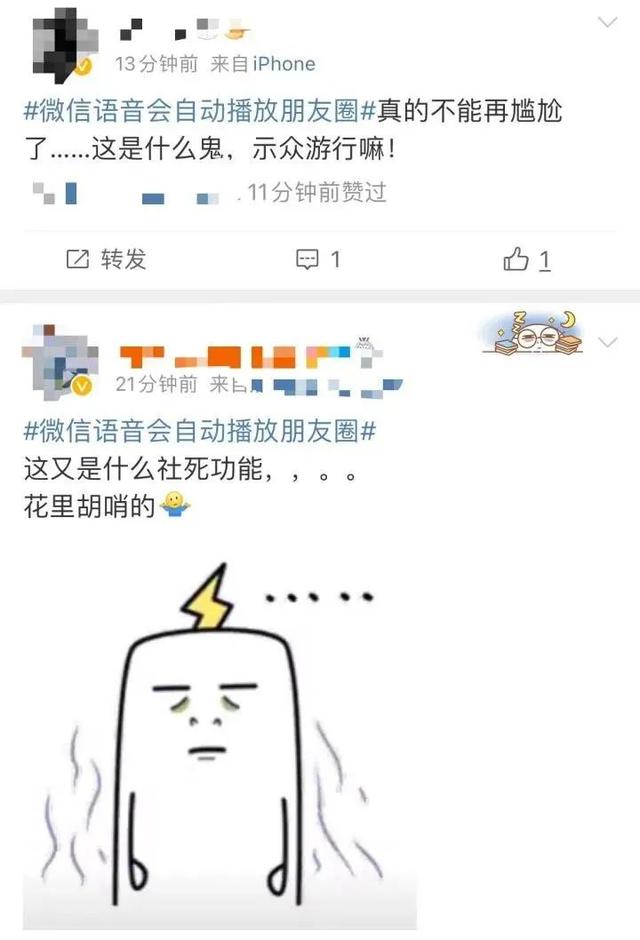The height and width of the screenshot is (940, 640).
Task: Expand the chevron on the 社死功能 post
Action: point(607,343)
